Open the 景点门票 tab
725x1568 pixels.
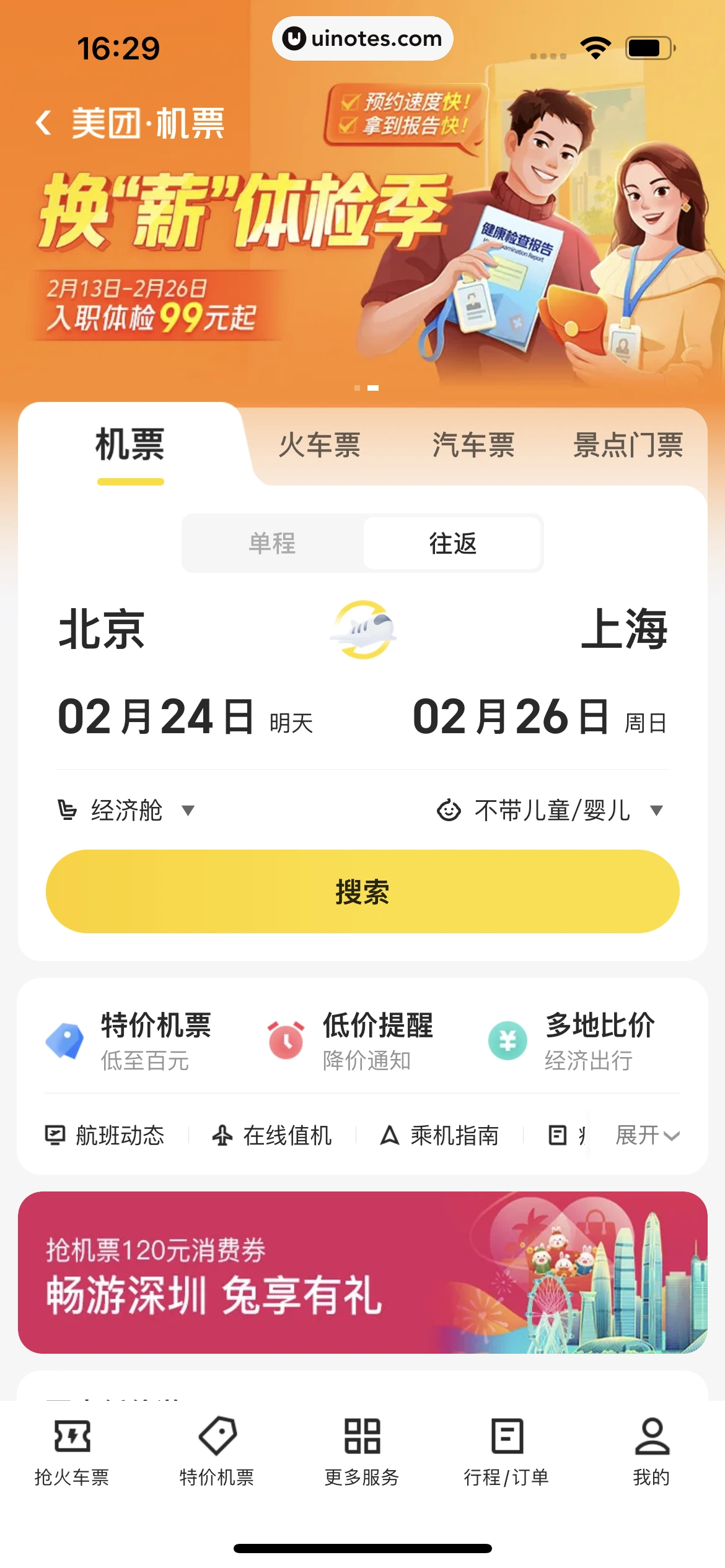[x=627, y=445]
